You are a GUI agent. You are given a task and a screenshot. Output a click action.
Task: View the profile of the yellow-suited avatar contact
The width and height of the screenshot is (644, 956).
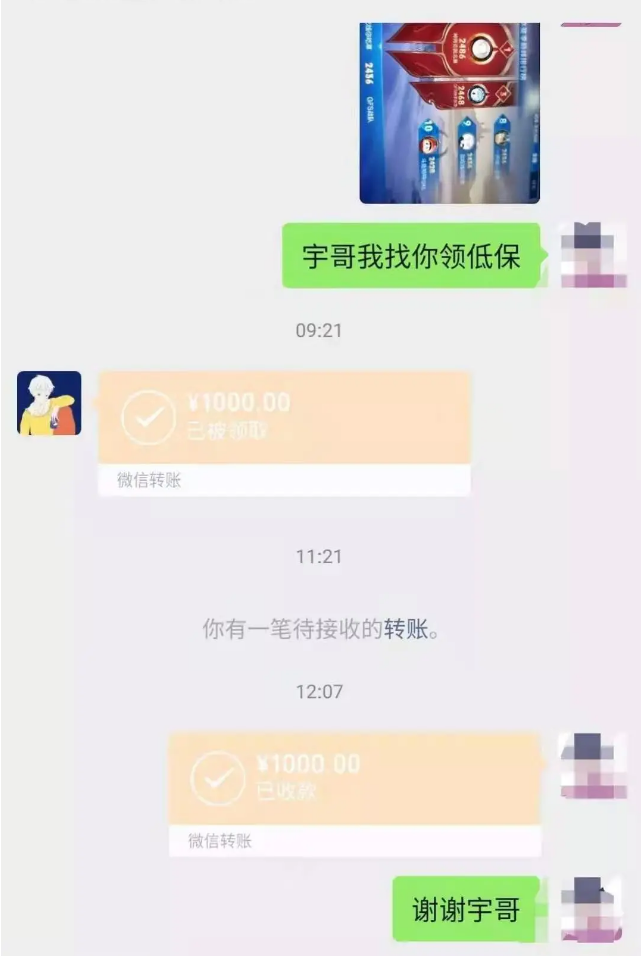[49, 403]
